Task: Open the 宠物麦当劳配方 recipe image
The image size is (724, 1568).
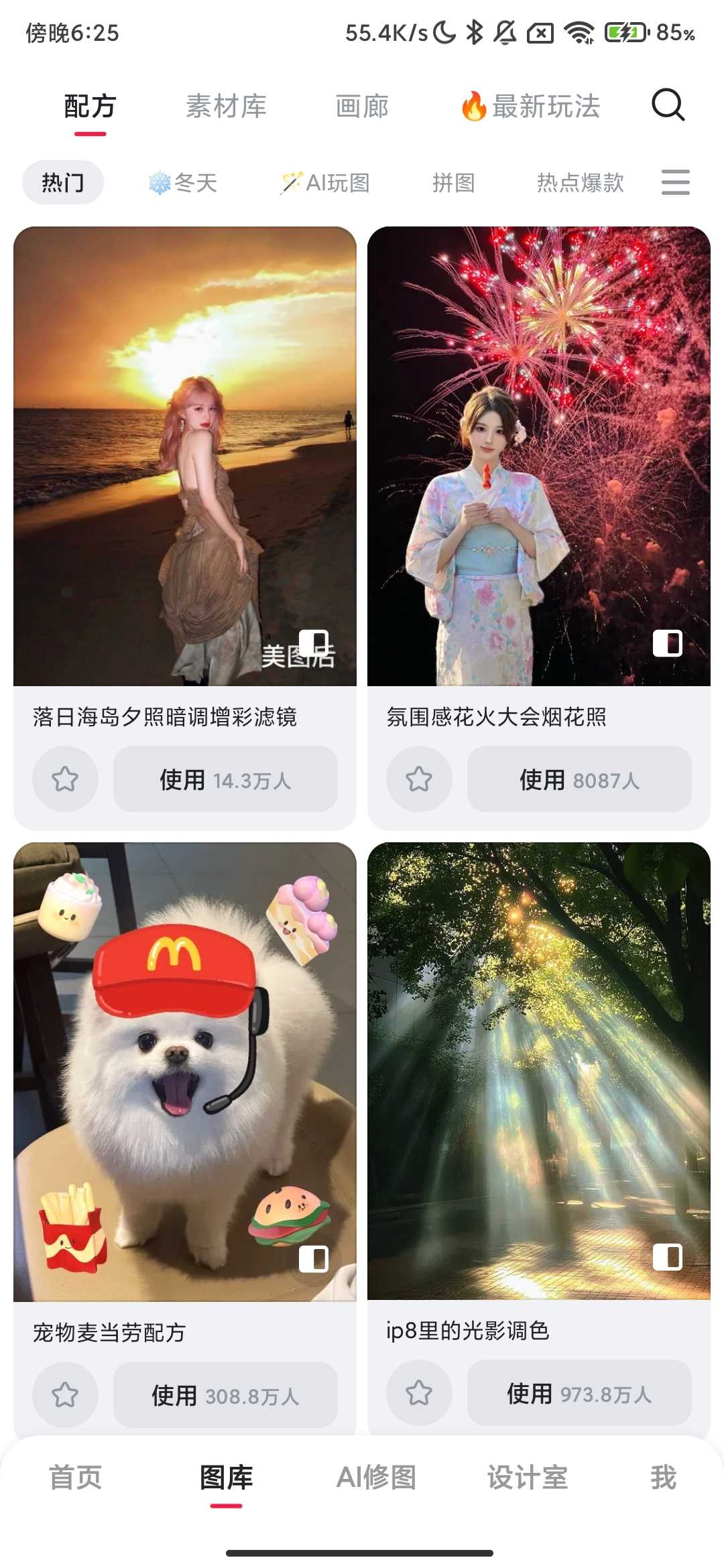Action: pyautogui.click(x=185, y=1071)
